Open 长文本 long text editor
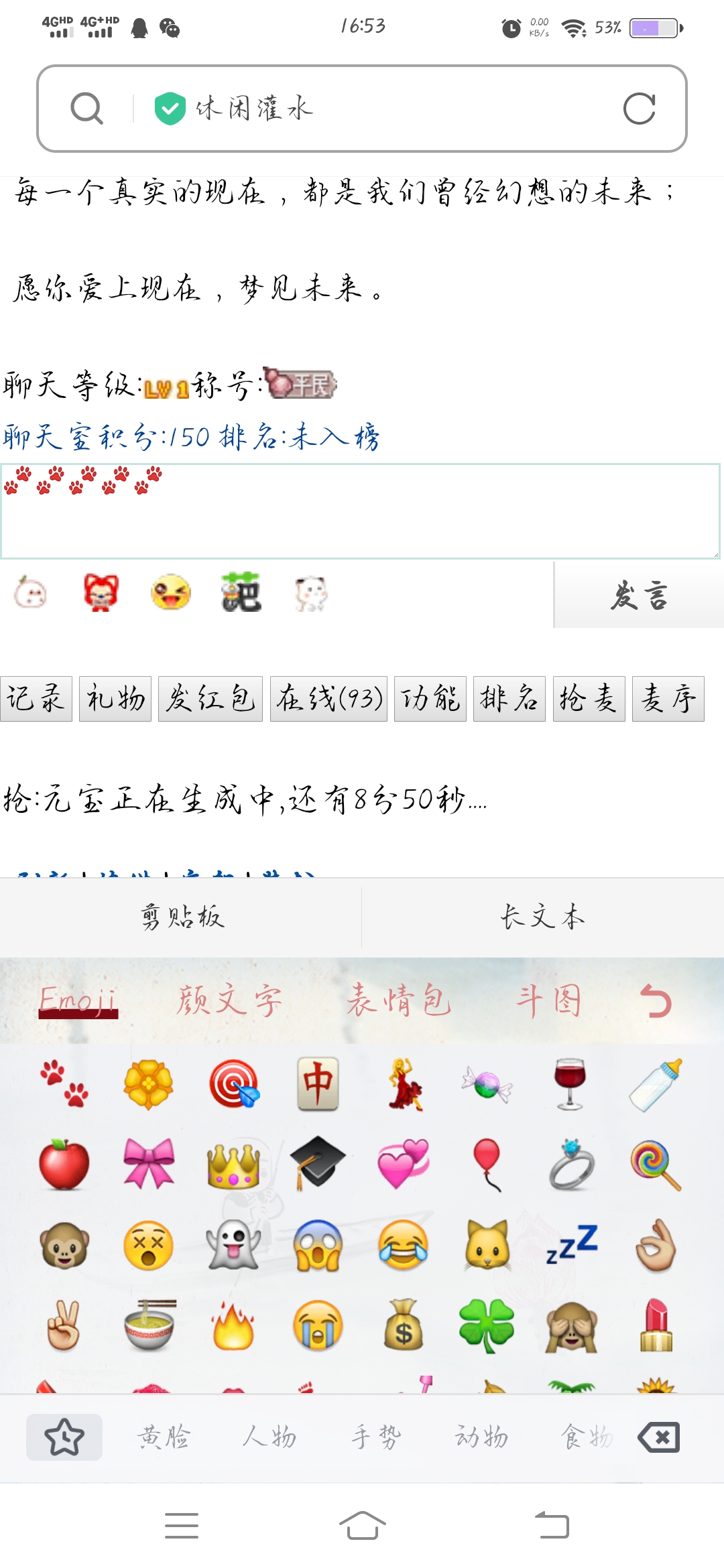The width and height of the screenshot is (724, 1568). click(x=542, y=917)
